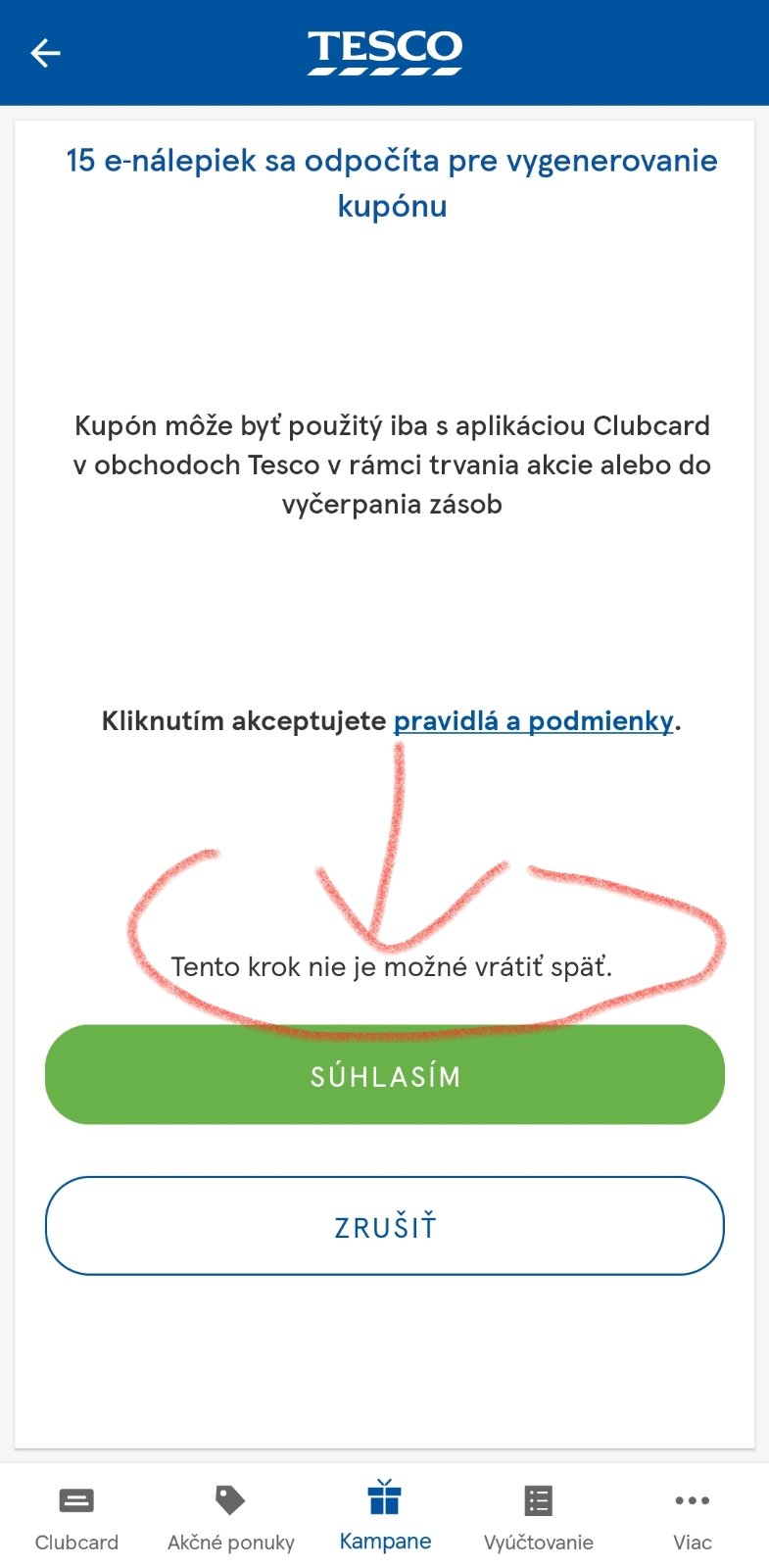Open the Viac menu tab
The height and width of the screenshot is (1568, 769).
tap(692, 1518)
